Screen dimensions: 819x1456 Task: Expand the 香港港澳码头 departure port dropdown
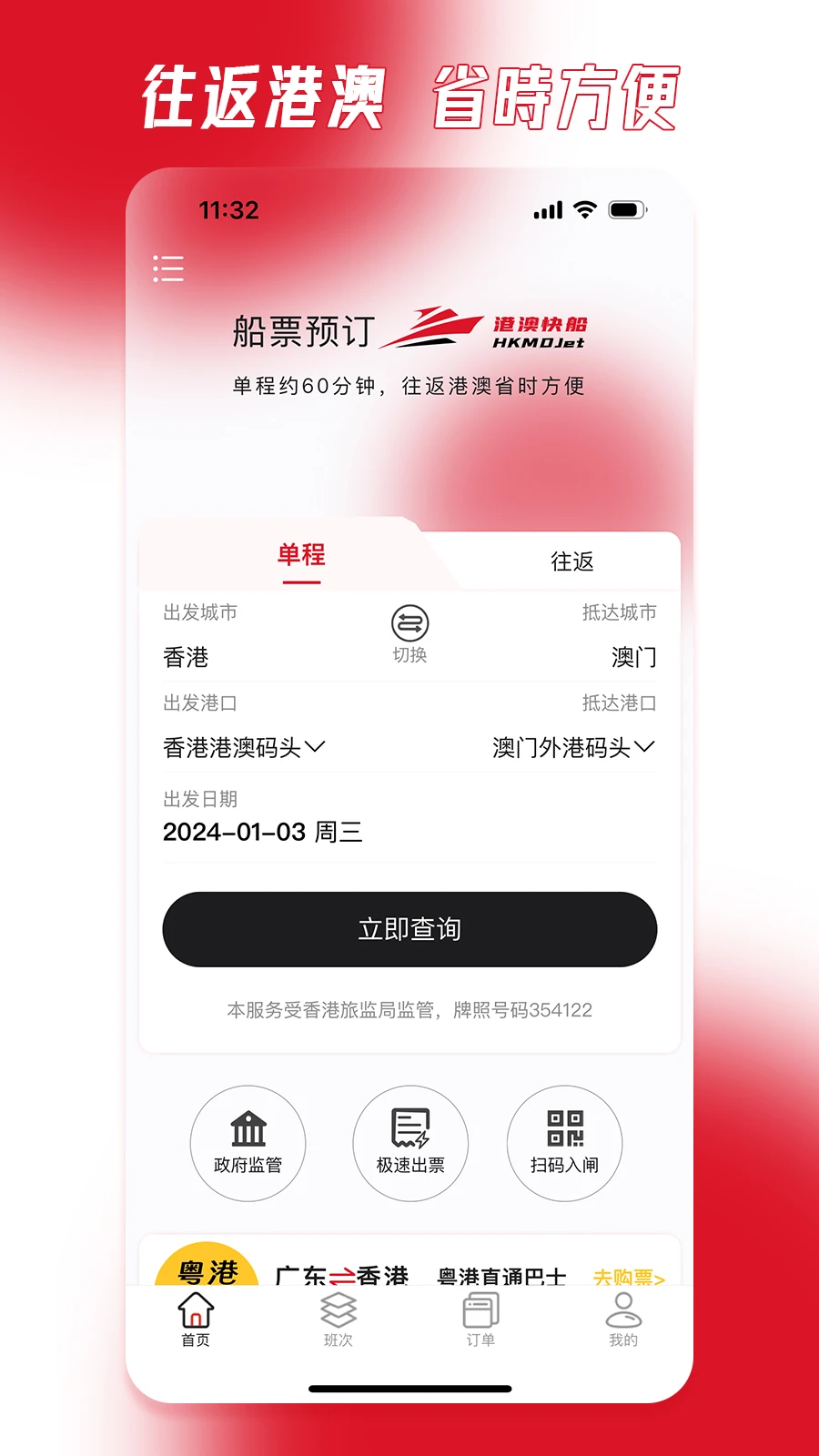tap(244, 746)
